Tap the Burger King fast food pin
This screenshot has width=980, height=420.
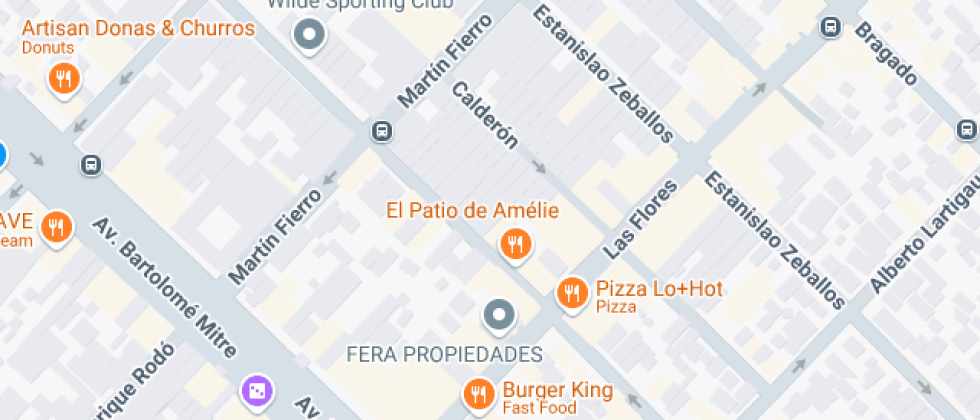479,392
